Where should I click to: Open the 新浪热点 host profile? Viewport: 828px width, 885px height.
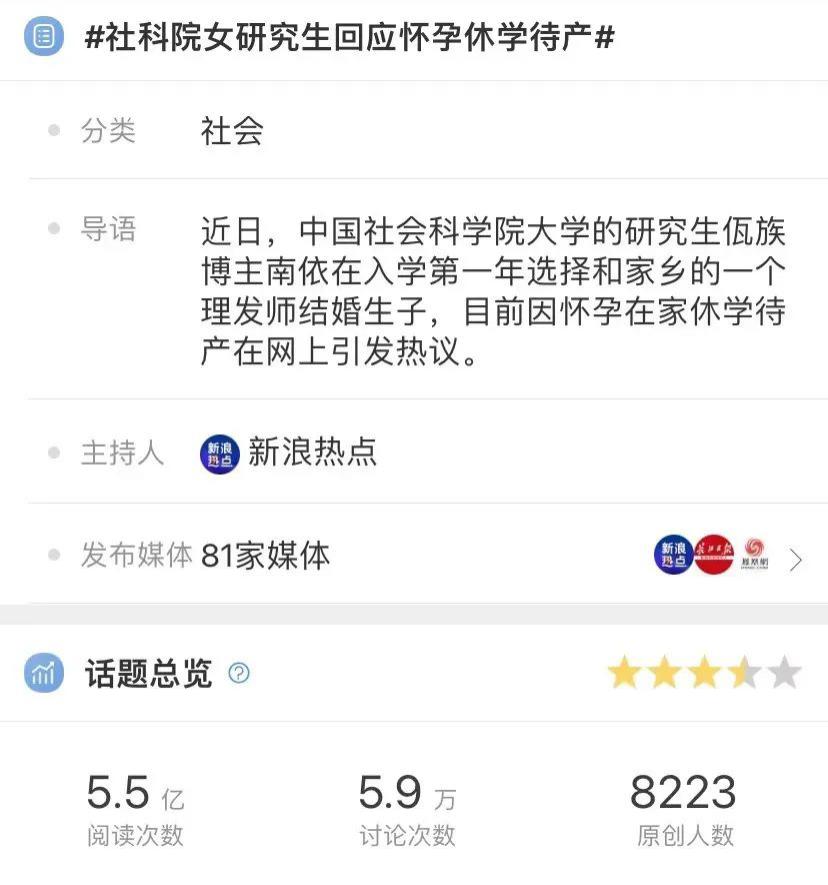289,453
